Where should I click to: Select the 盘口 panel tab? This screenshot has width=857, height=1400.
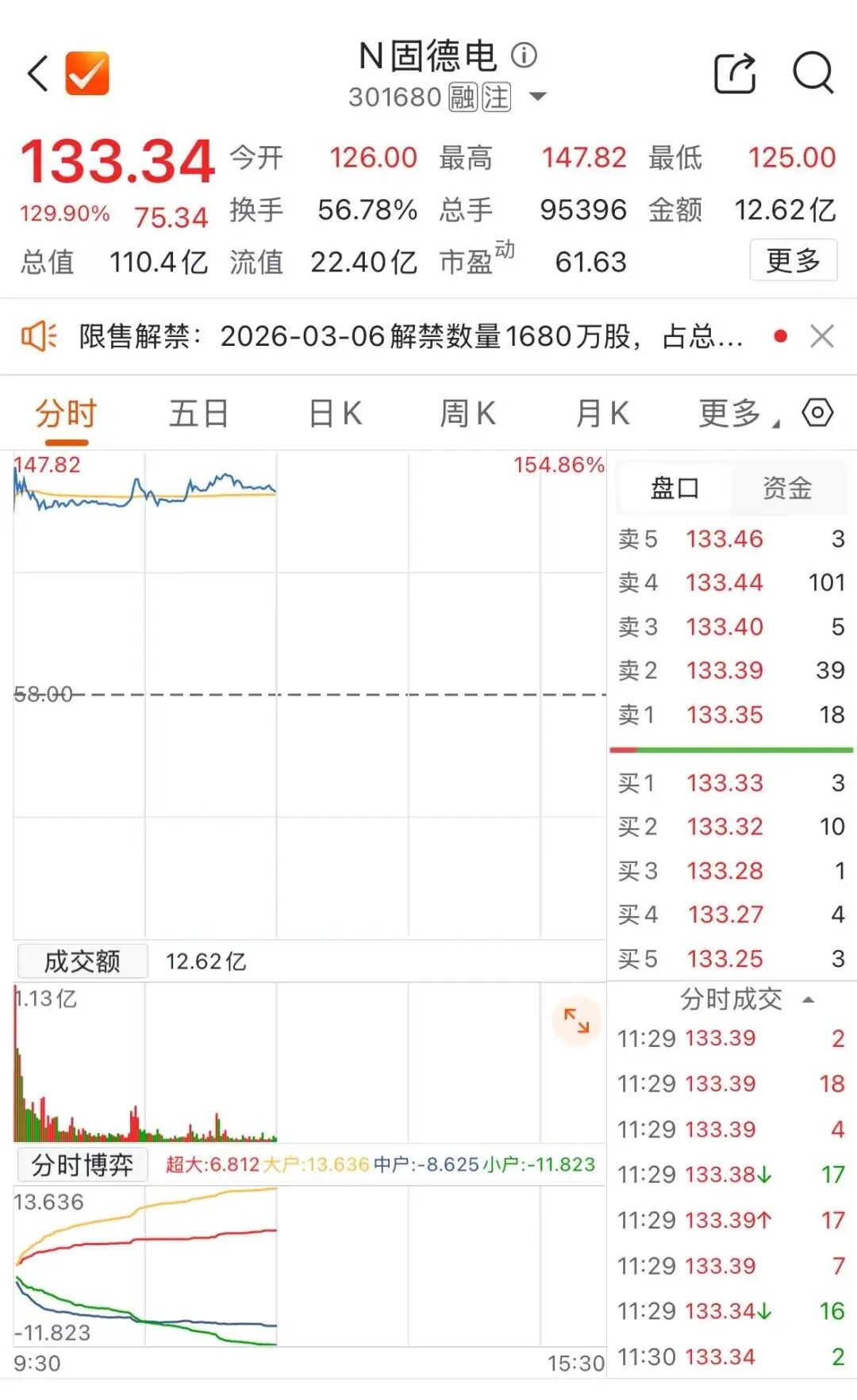(x=674, y=488)
